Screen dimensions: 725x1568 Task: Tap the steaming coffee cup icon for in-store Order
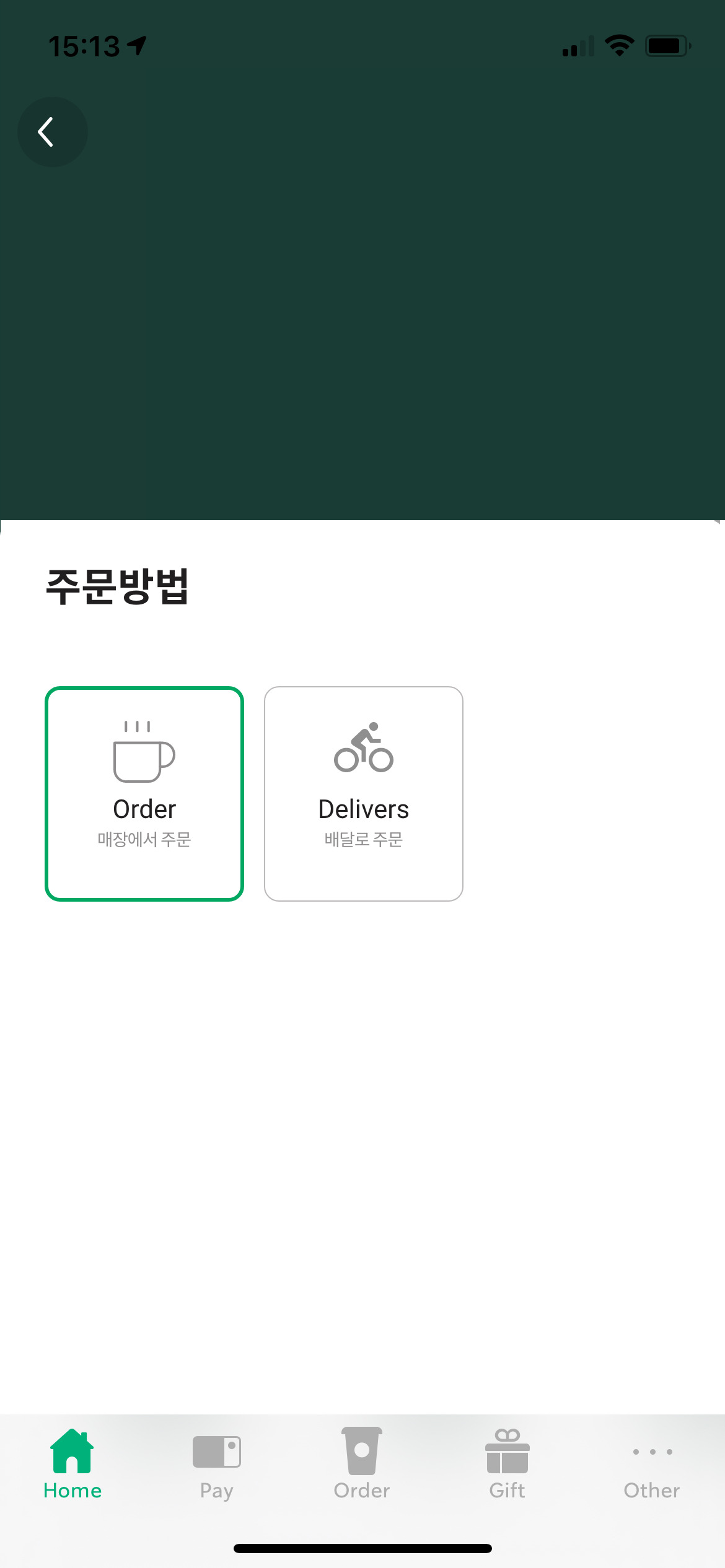point(144,752)
